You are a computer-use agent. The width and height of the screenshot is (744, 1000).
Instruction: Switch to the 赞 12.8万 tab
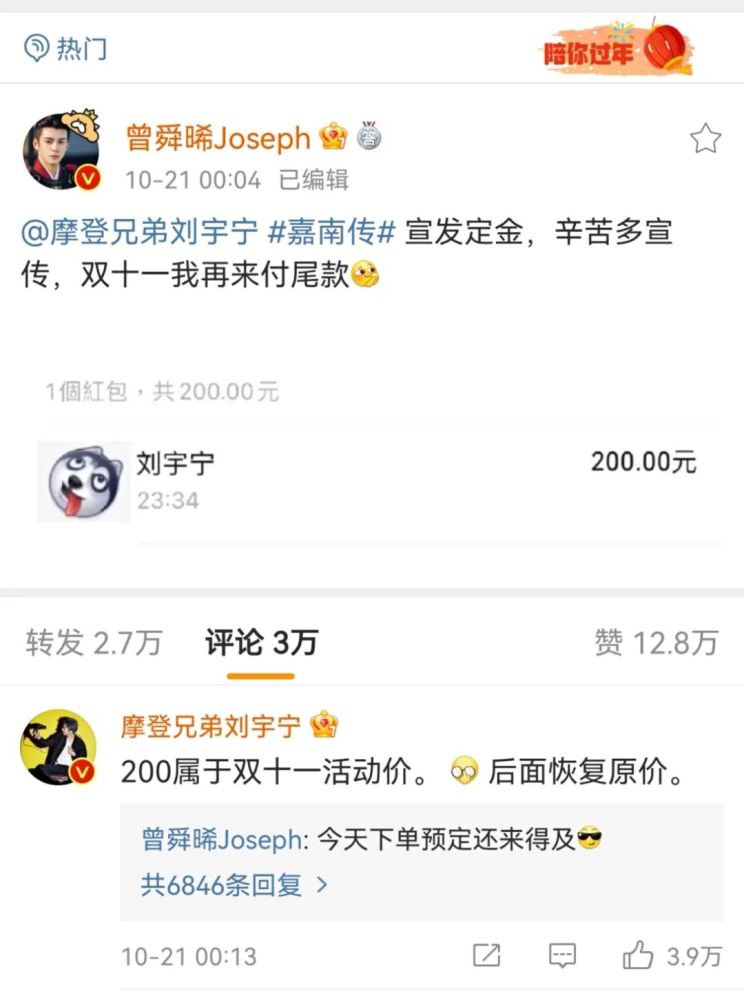656,643
